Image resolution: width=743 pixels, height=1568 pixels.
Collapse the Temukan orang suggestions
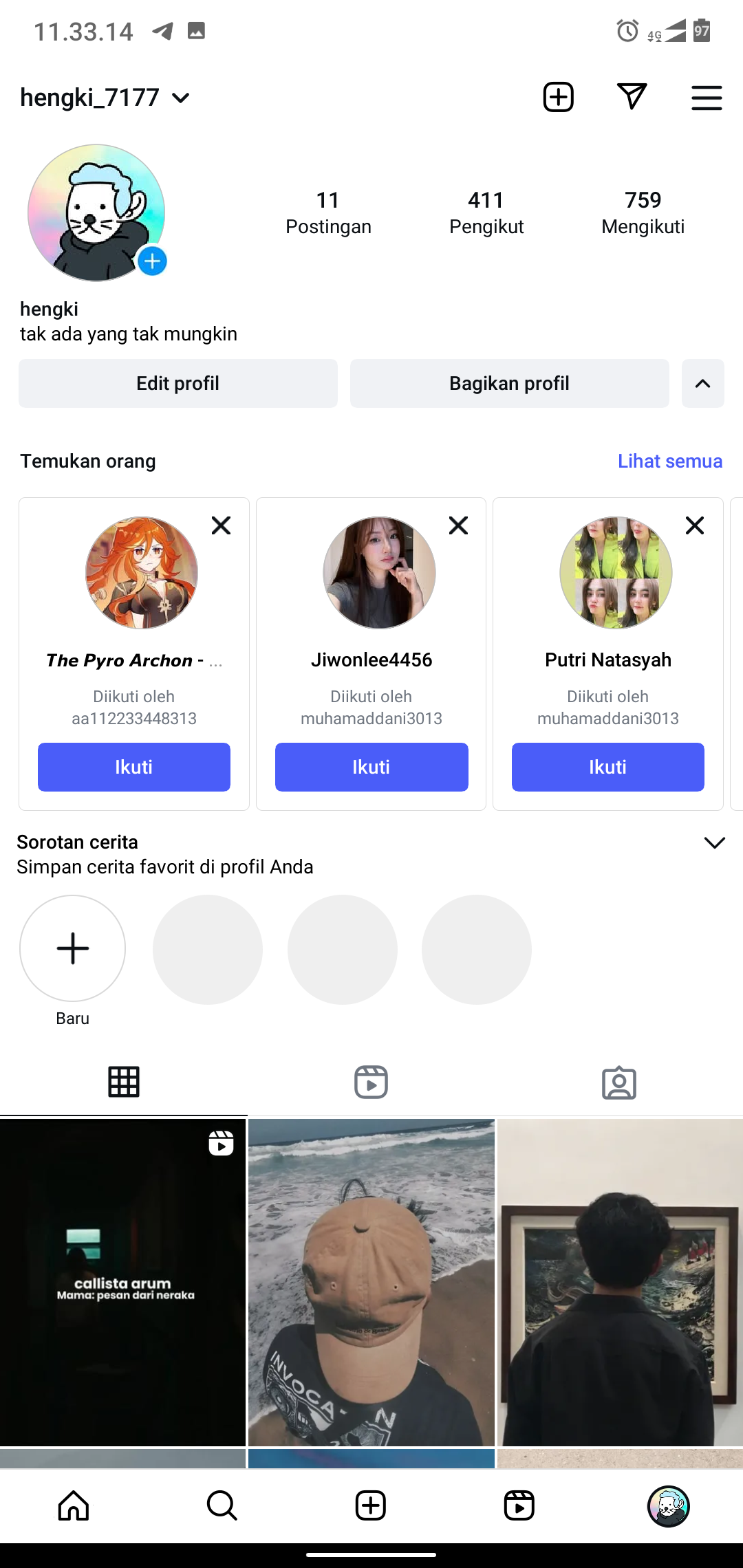pyautogui.click(x=702, y=383)
